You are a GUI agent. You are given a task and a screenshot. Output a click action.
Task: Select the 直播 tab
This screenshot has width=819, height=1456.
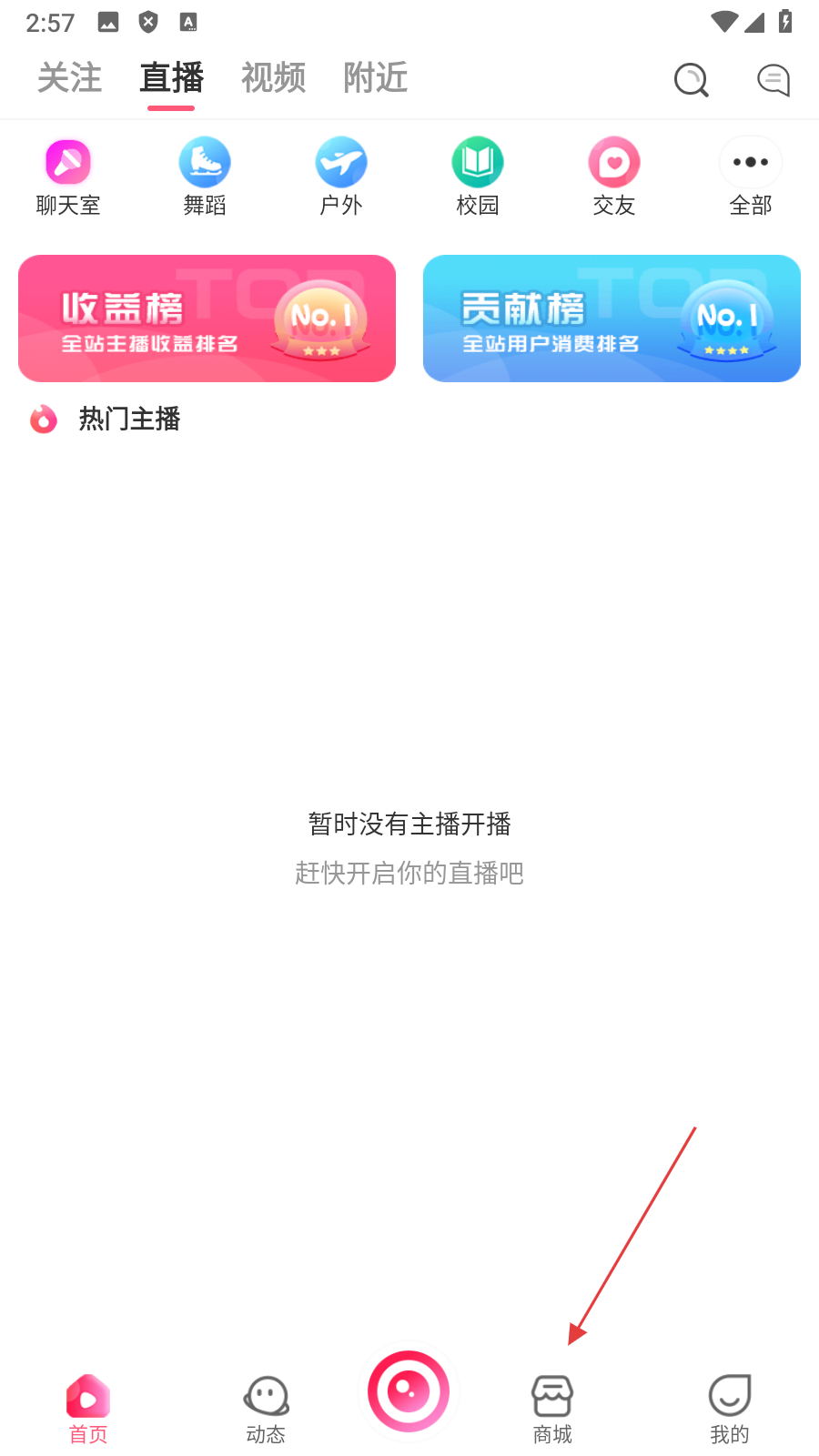[x=171, y=78]
